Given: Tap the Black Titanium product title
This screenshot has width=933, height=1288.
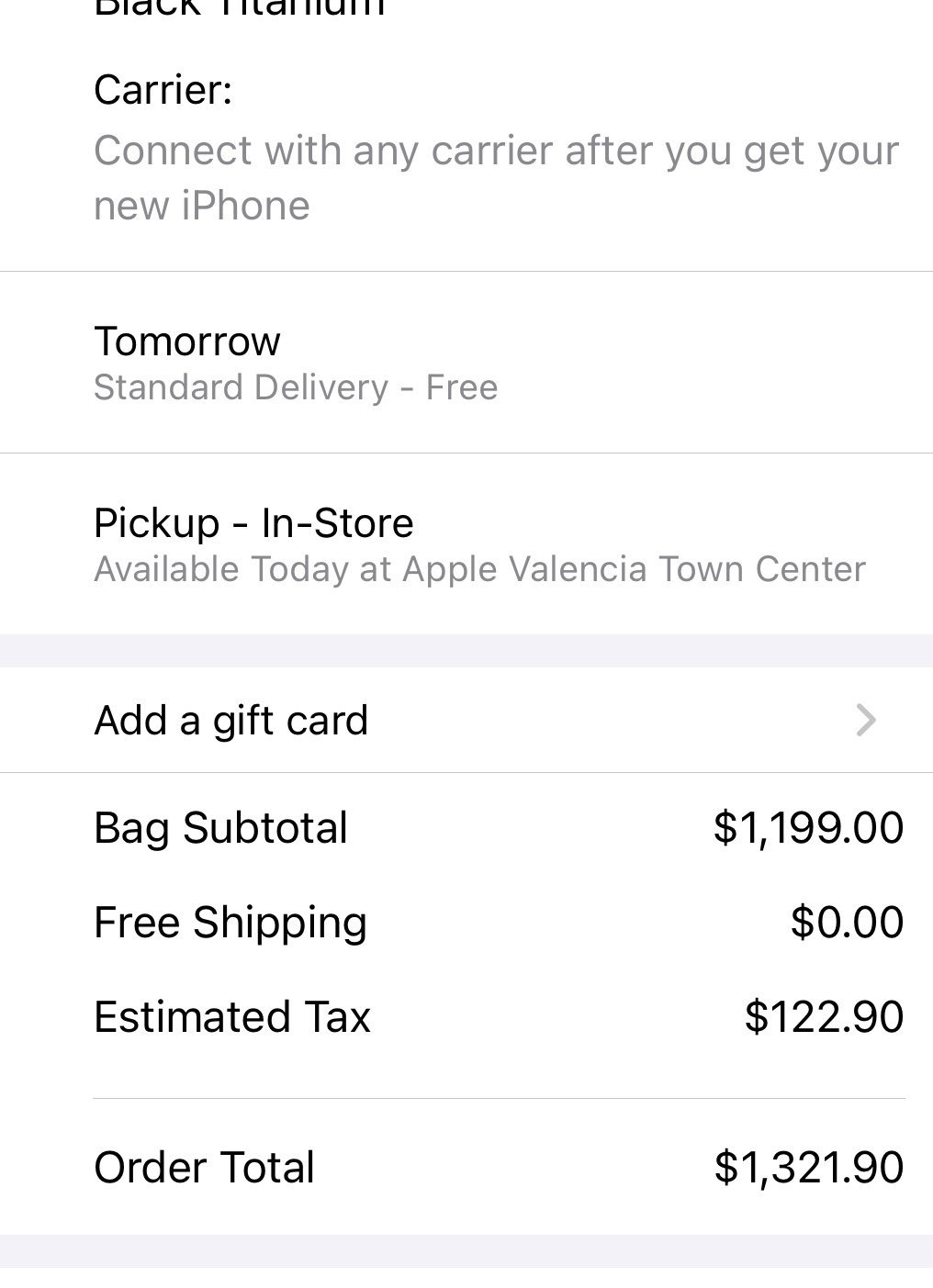Looking at the screenshot, I should [x=239, y=9].
